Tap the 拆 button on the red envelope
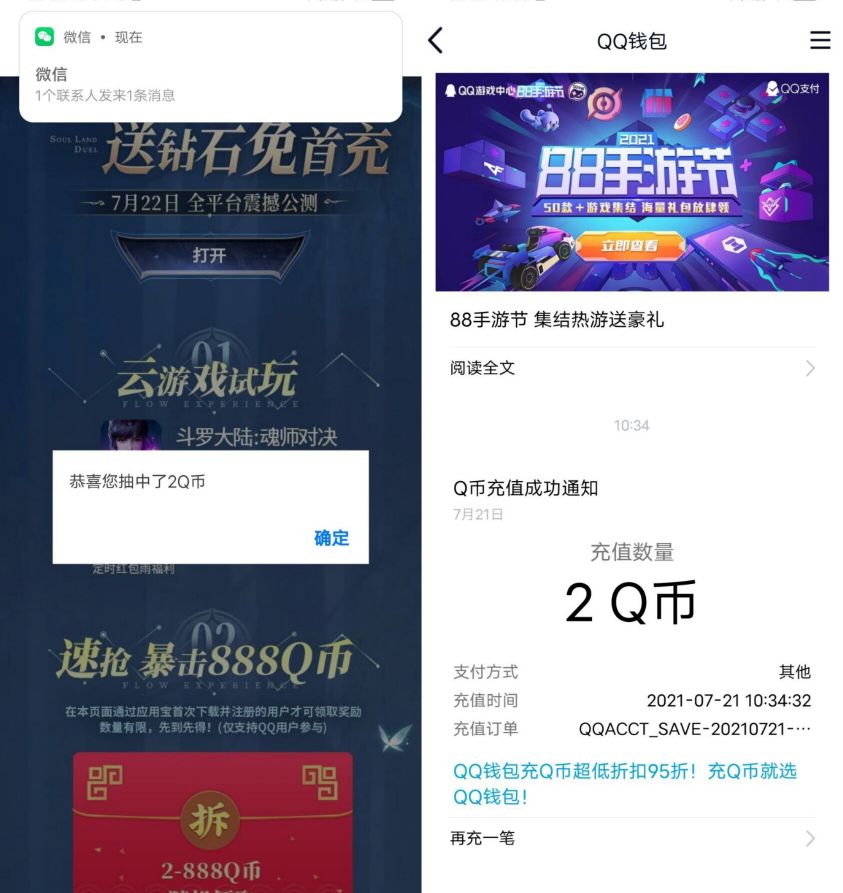The height and width of the screenshot is (893, 843). point(210,821)
